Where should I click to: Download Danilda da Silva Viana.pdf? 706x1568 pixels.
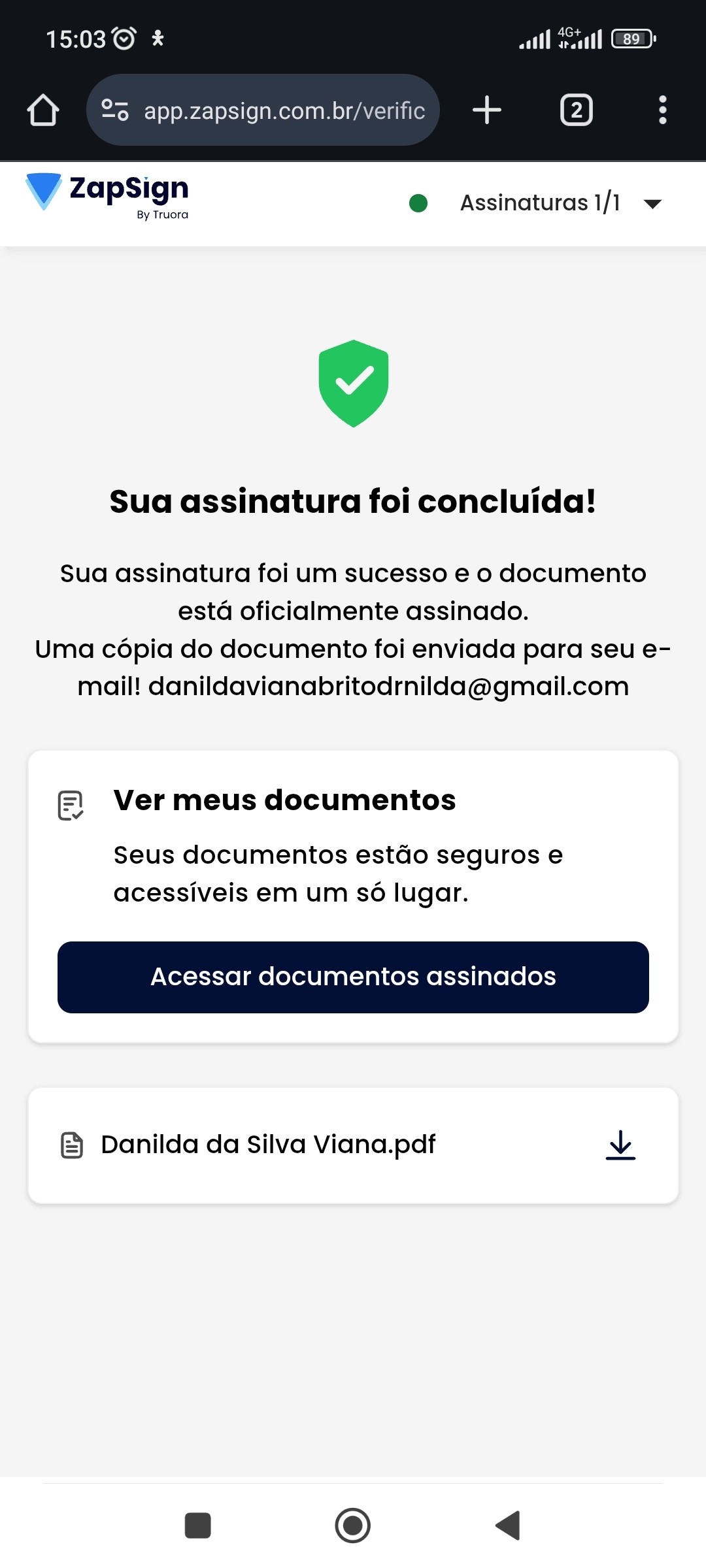620,1145
